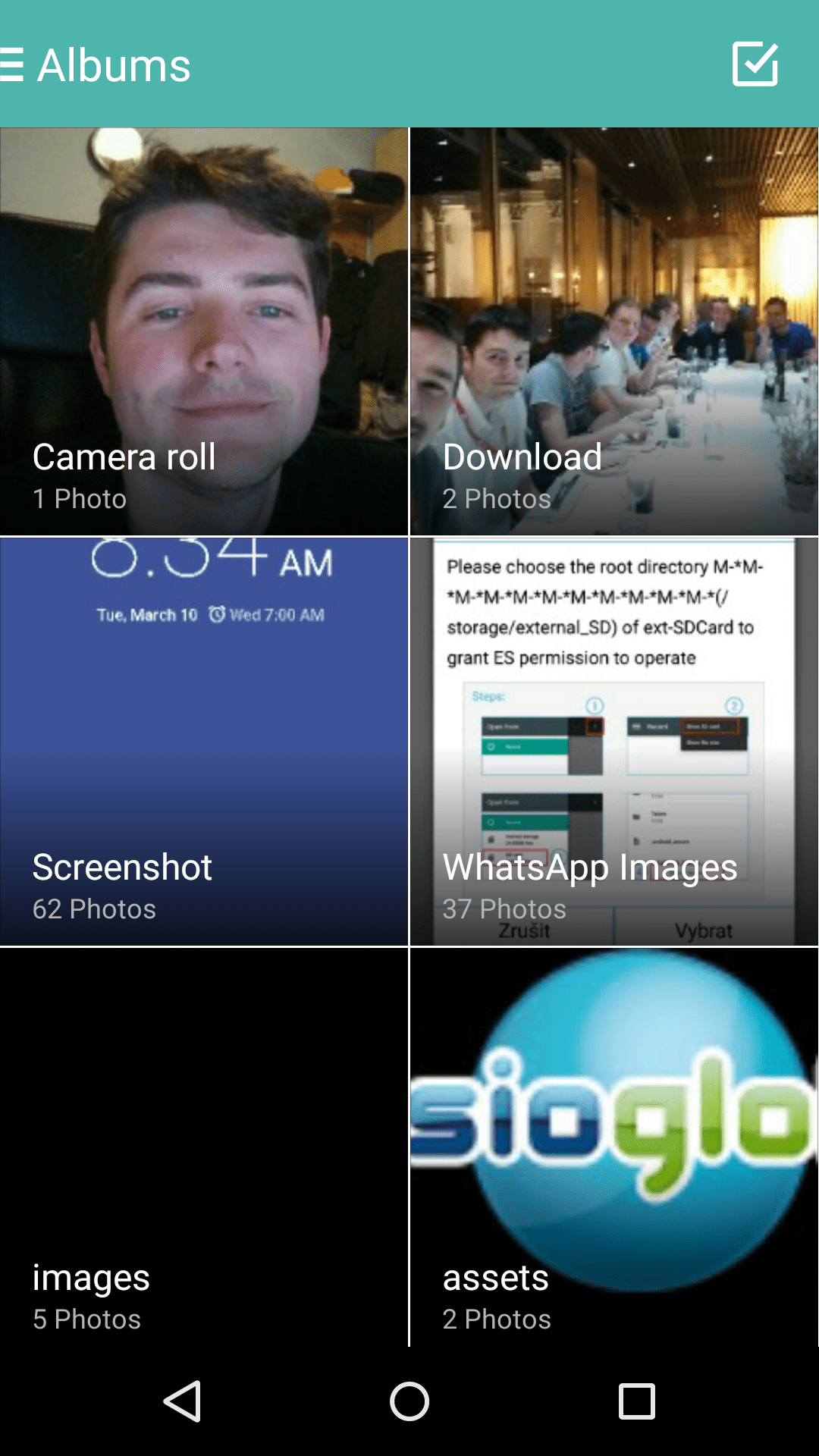View the Screenshot album
Viewport: 819px width, 1456px height.
click(x=204, y=742)
